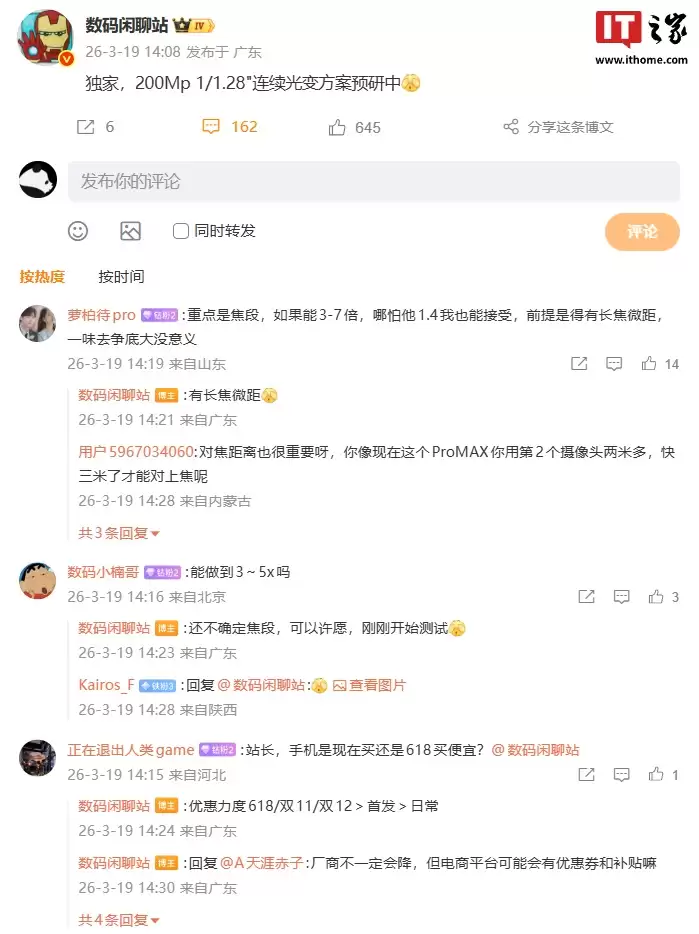
Task: Open the 162 comments on this post
Action: [x=230, y=127]
